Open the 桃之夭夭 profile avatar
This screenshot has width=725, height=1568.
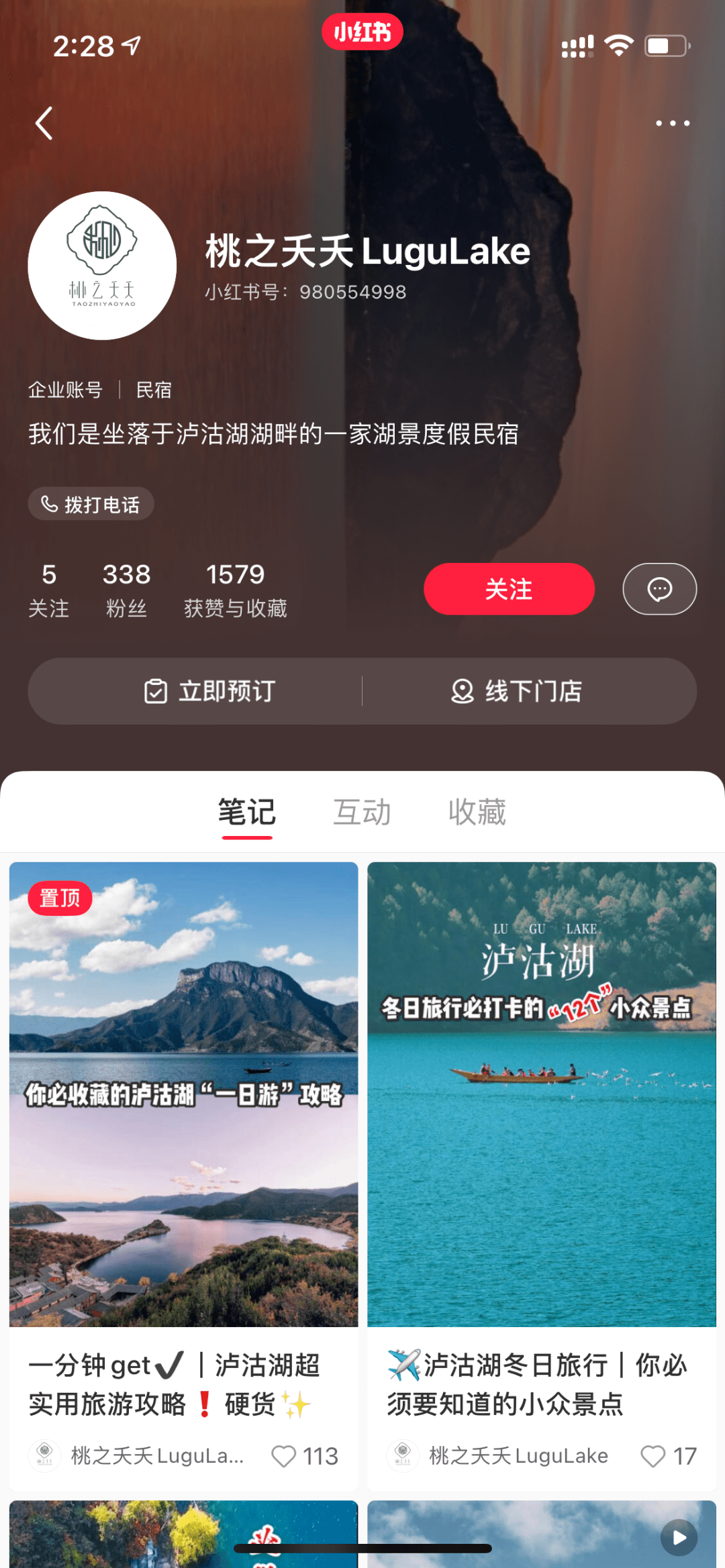(102, 266)
